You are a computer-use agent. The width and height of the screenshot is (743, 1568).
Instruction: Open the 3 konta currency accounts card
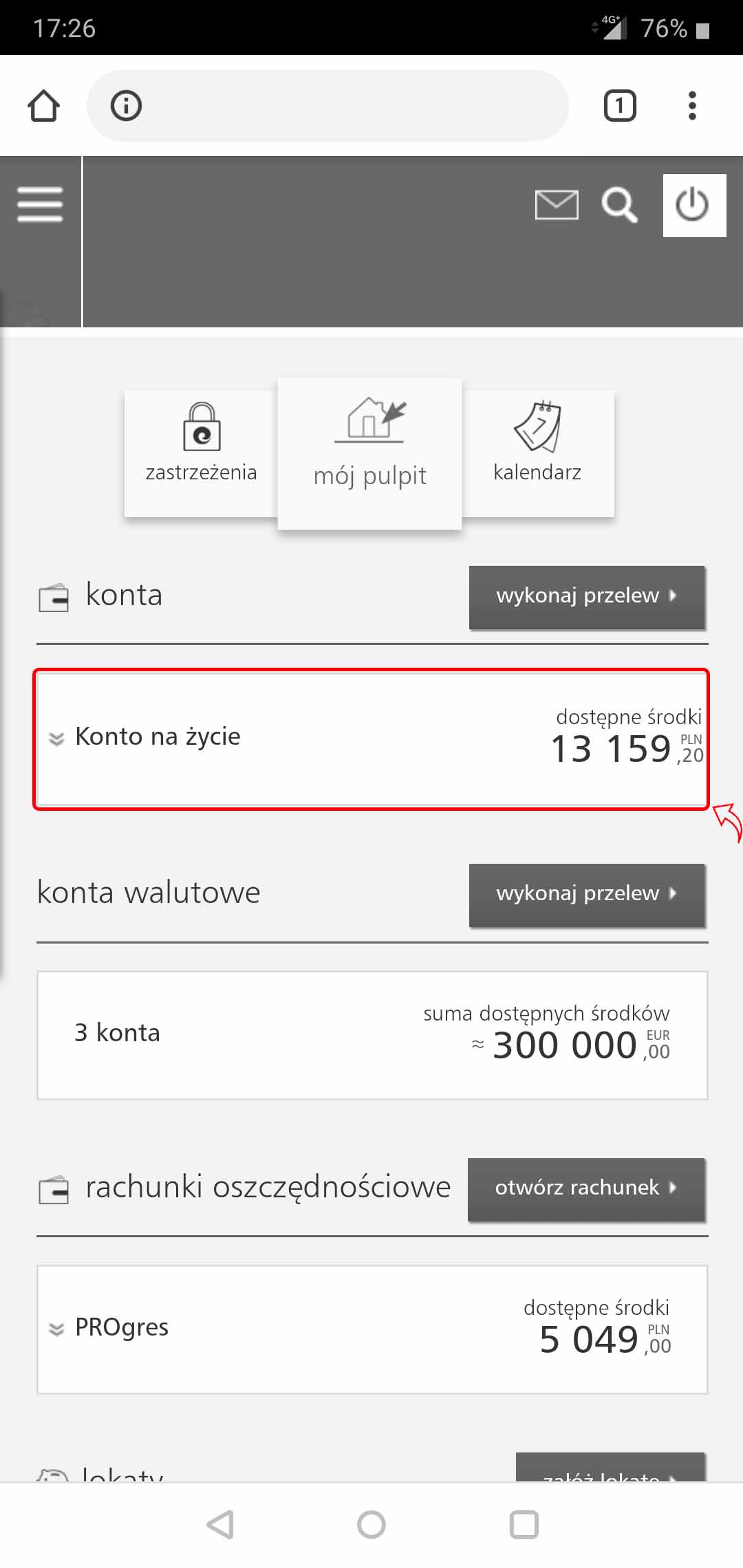pos(371,1034)
